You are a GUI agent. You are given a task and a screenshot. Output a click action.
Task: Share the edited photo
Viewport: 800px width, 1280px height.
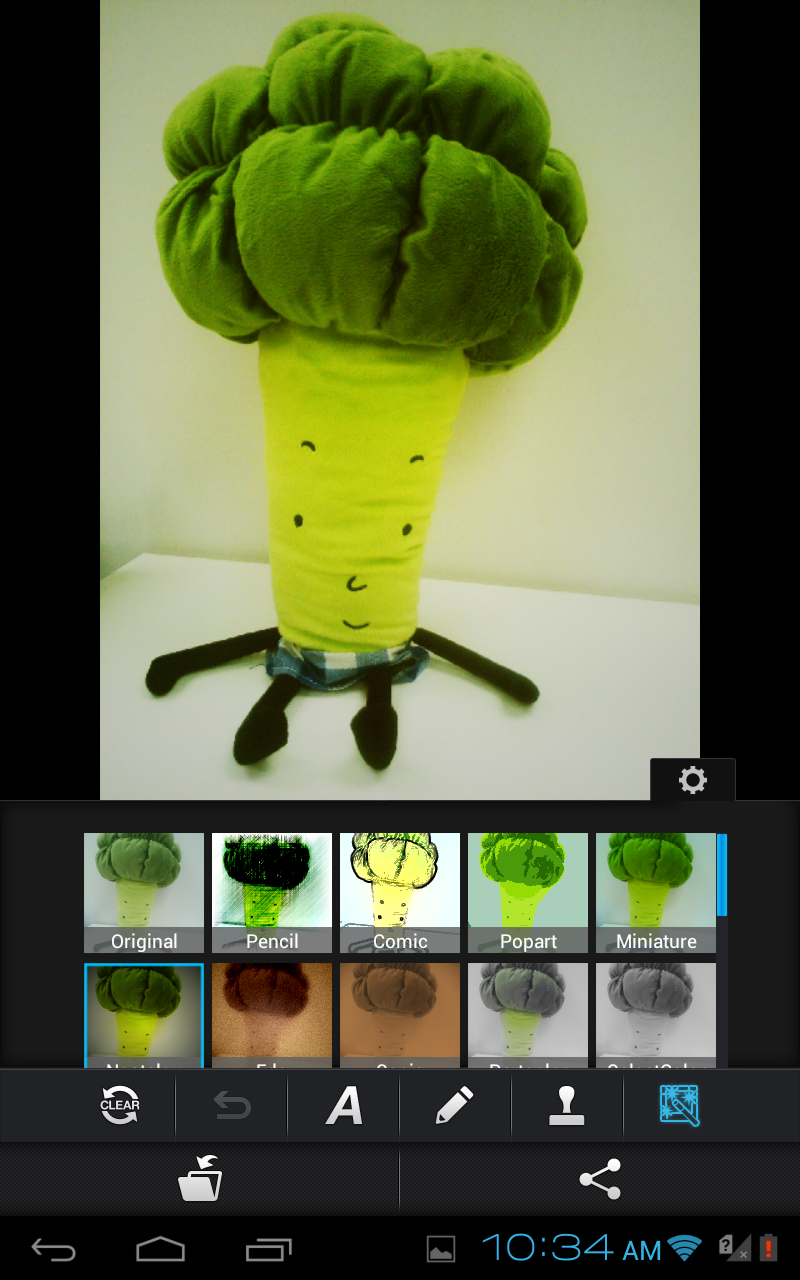(600, 1180)
